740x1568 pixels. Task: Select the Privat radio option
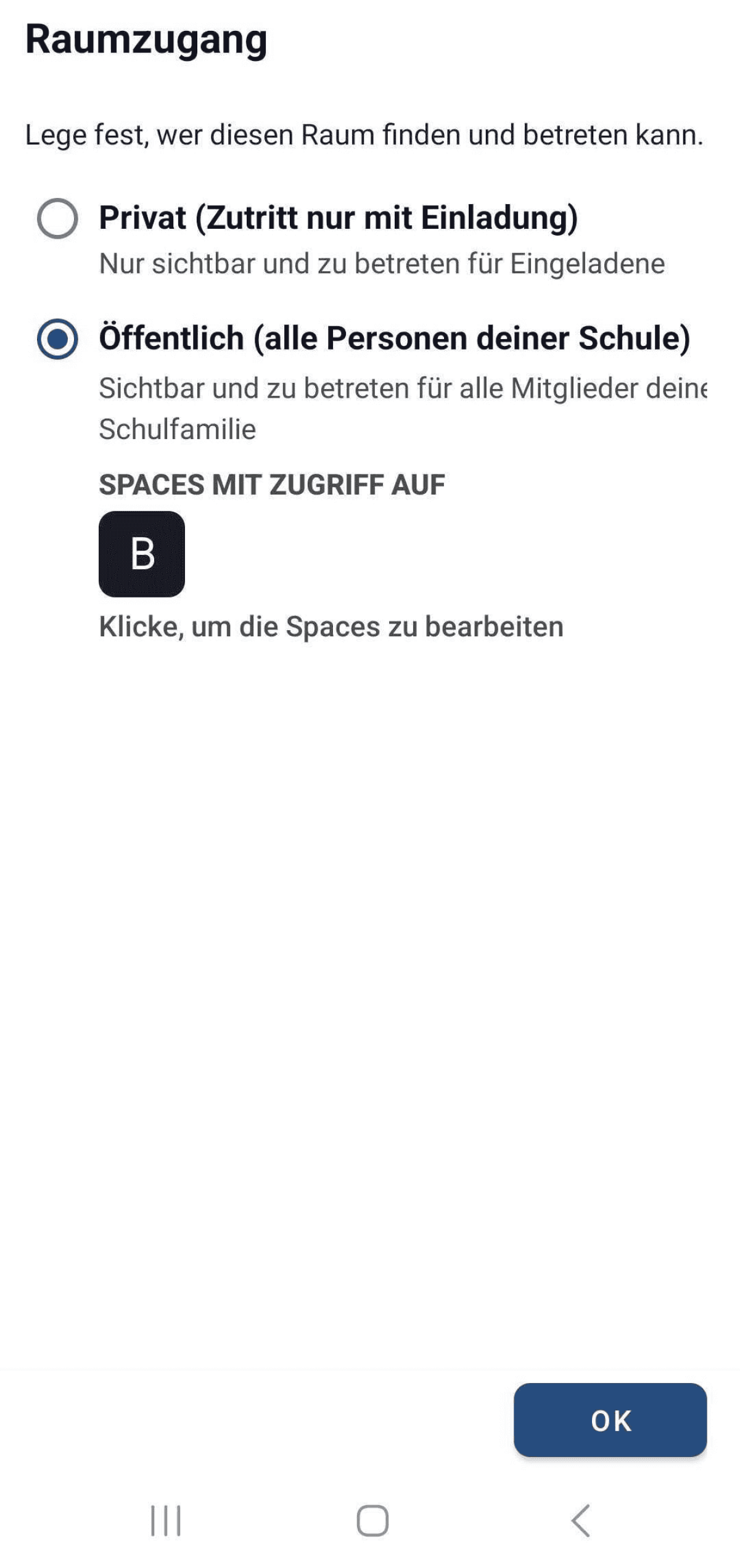(x=57, y=218)
